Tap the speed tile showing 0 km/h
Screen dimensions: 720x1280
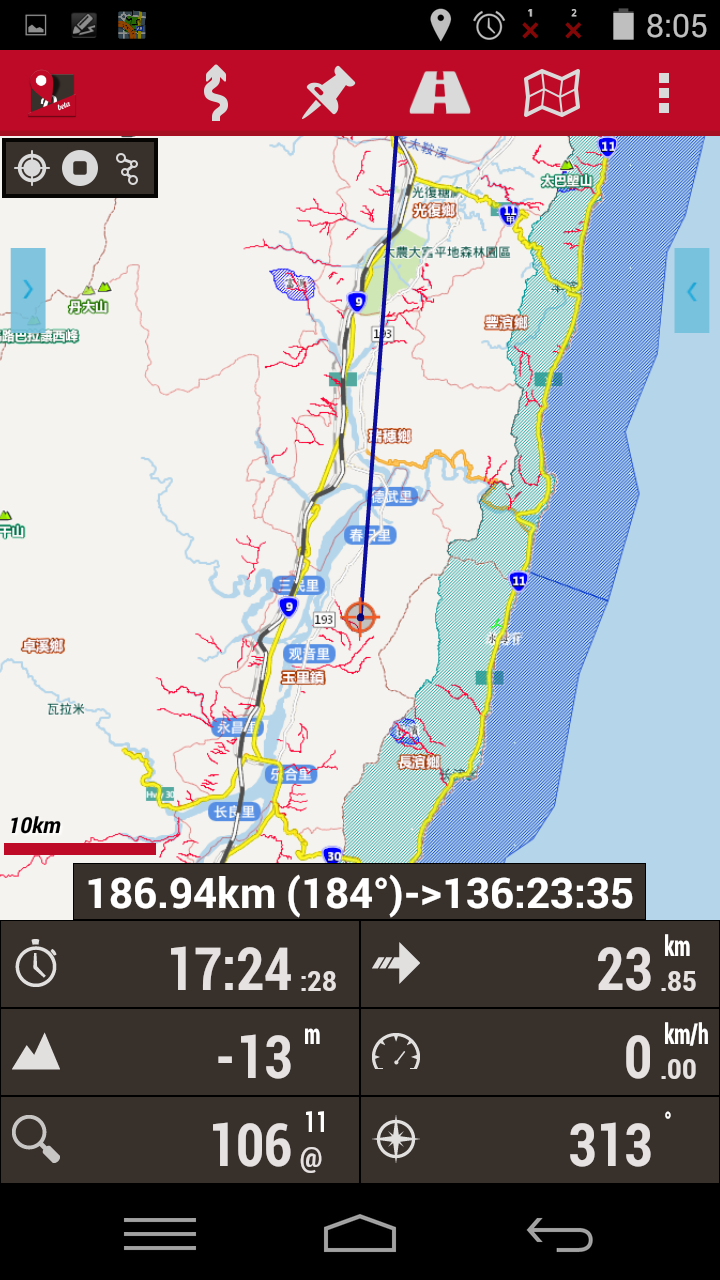tap(540, 1053)
